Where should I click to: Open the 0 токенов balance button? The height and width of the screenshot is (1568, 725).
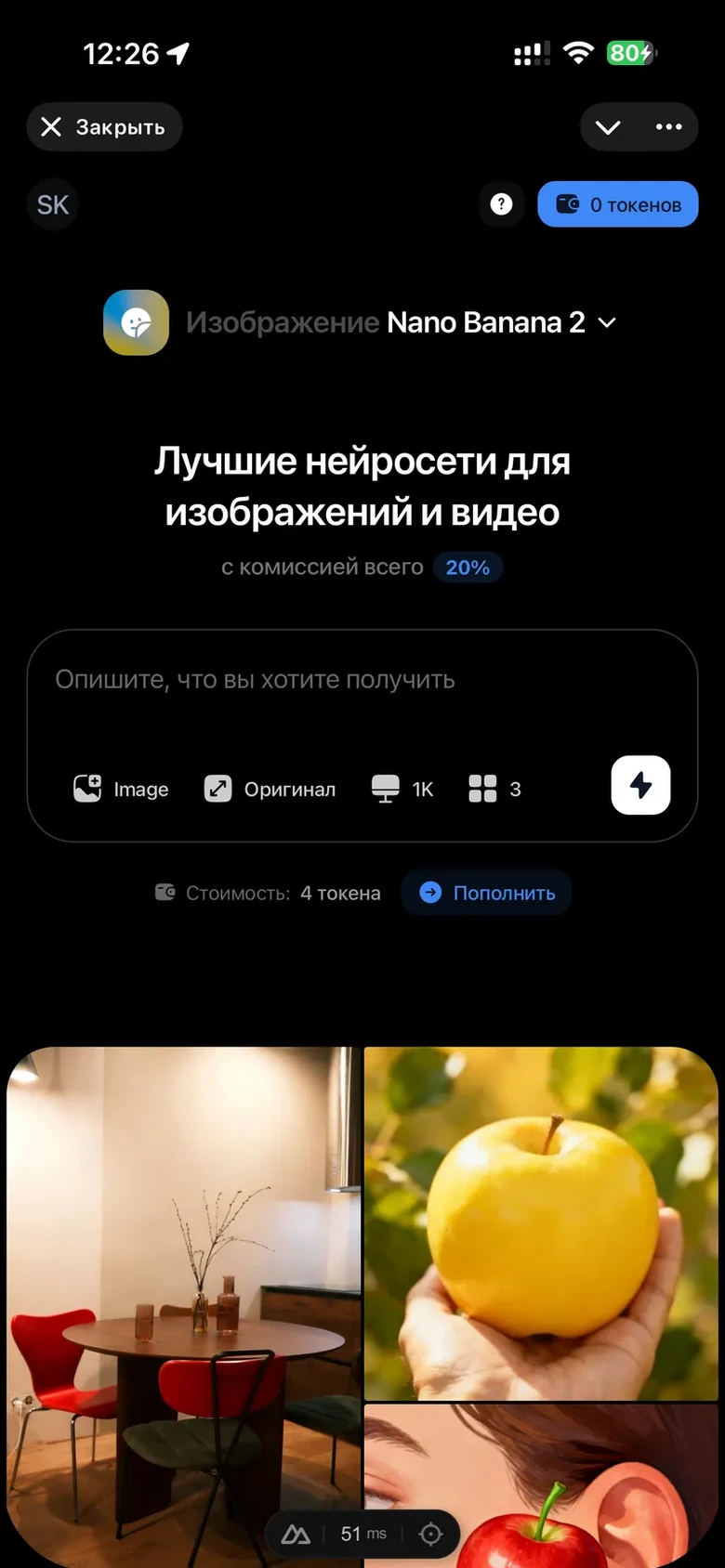point(618,204)
